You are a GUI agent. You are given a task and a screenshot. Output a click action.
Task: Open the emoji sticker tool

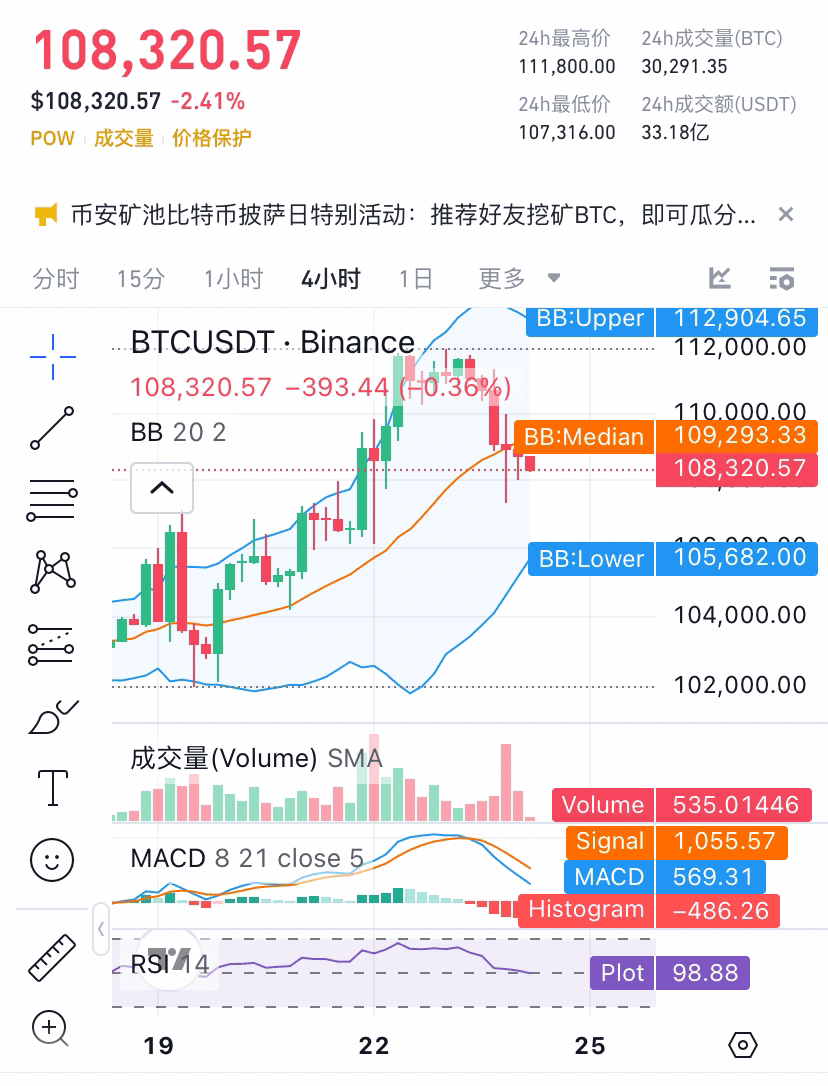[x=52, y=859]
